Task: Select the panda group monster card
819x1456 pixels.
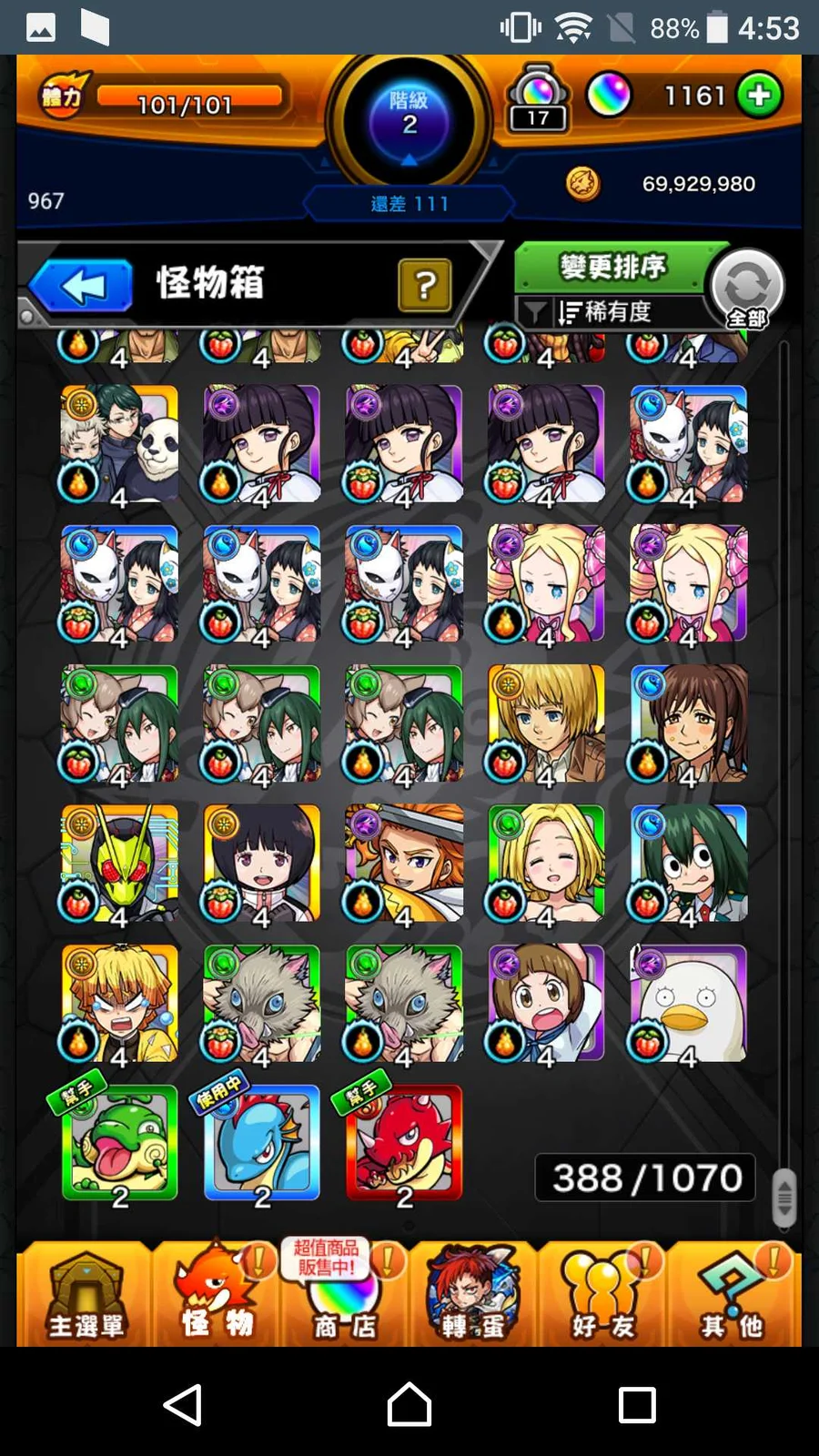Action: 119,443
